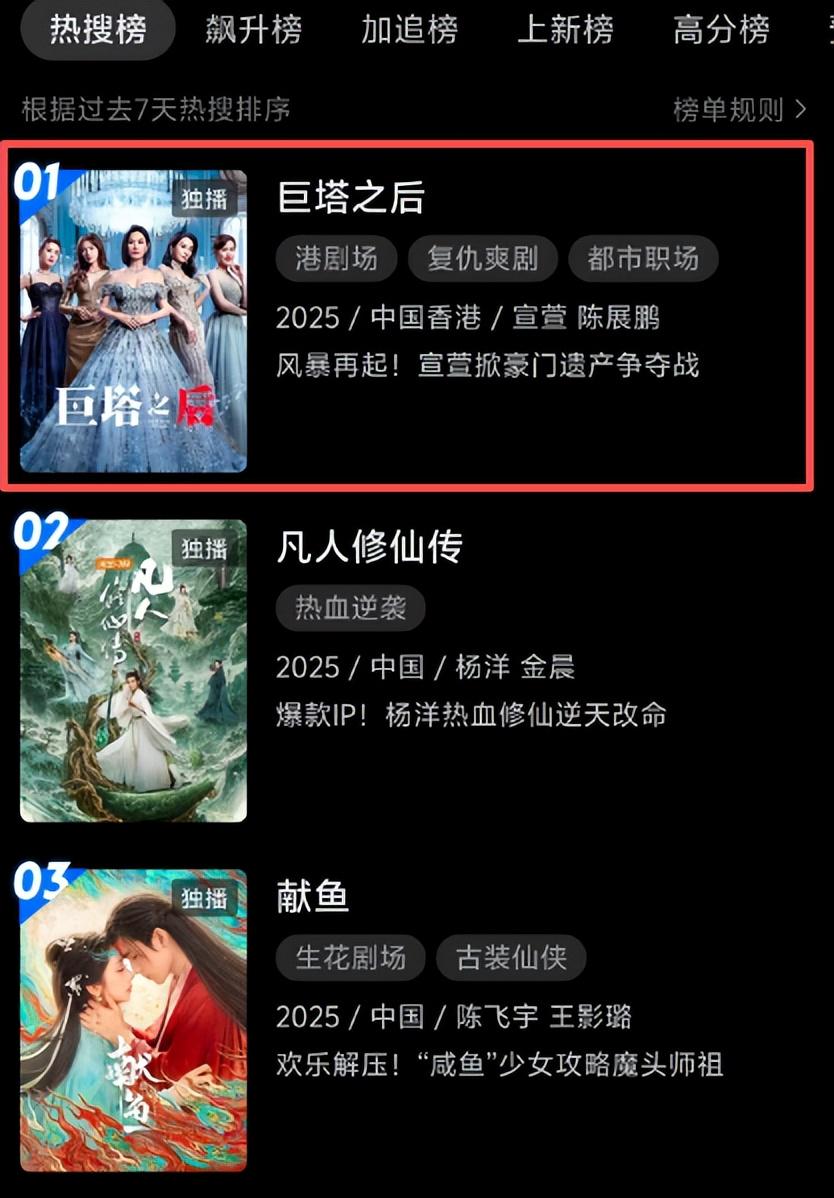The width and height of the screenshot is (834, 1198).
Task: Tap the 复仇爽剧 tag chip
Action: coord(483,259)
